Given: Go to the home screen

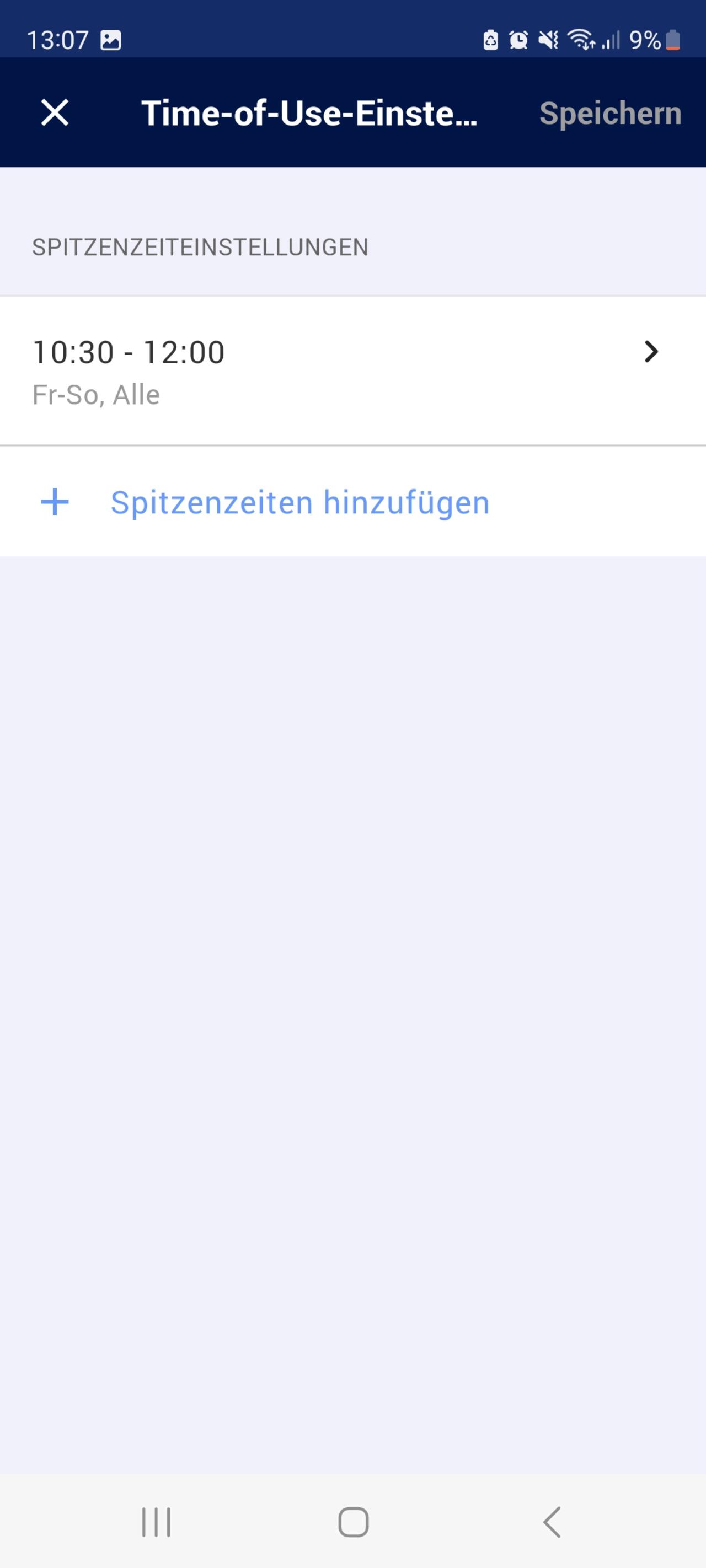Looking at the screenshot, I should click(354, 1522).
